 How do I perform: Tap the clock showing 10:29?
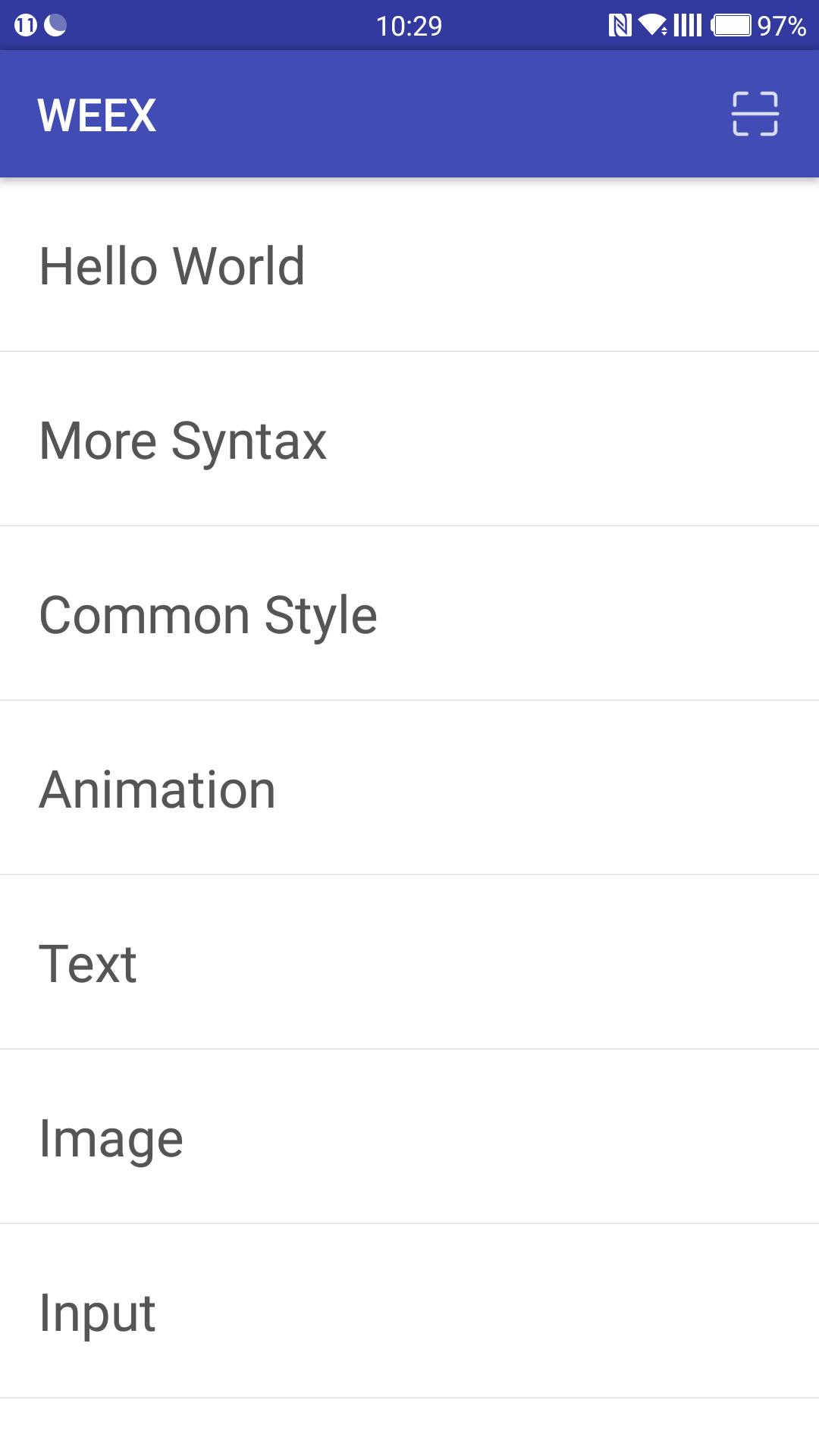pos(409,25)
